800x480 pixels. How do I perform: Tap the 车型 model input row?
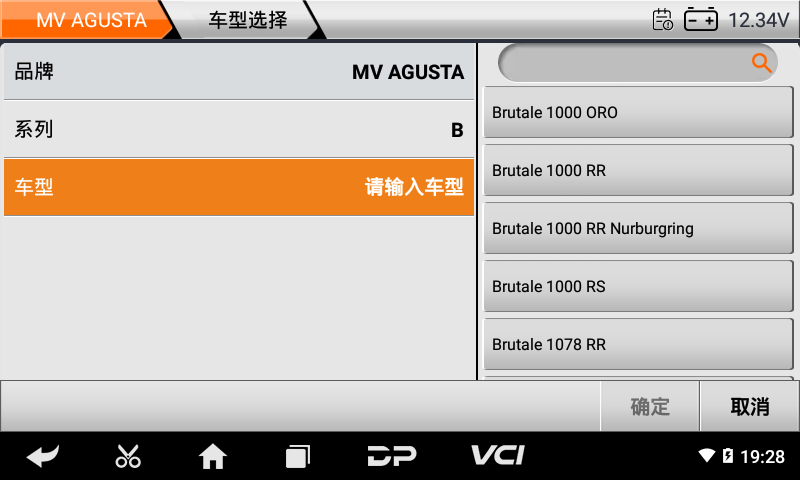(x=238, y=188)
